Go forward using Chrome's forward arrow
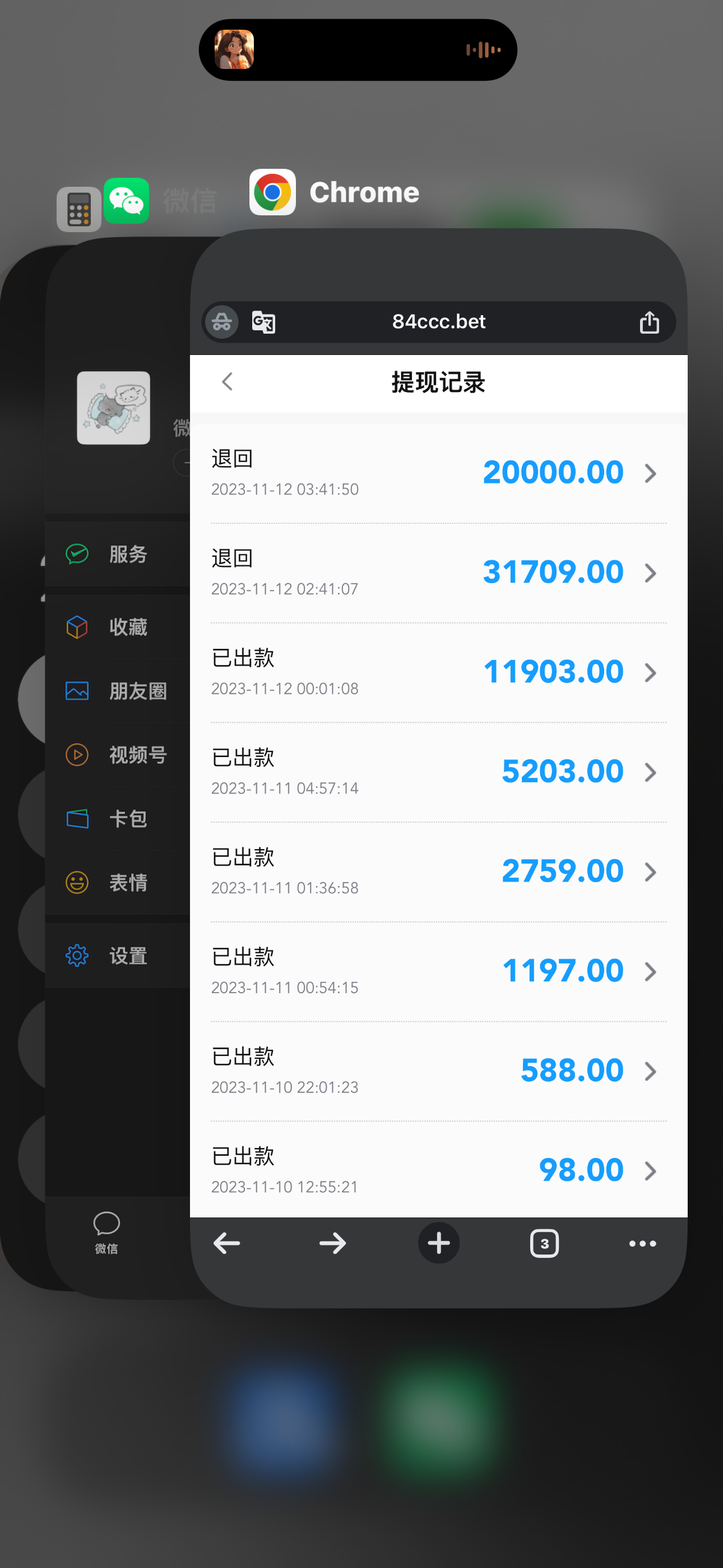Viewport: 723px width, 1568px height. pos(332,1243)
